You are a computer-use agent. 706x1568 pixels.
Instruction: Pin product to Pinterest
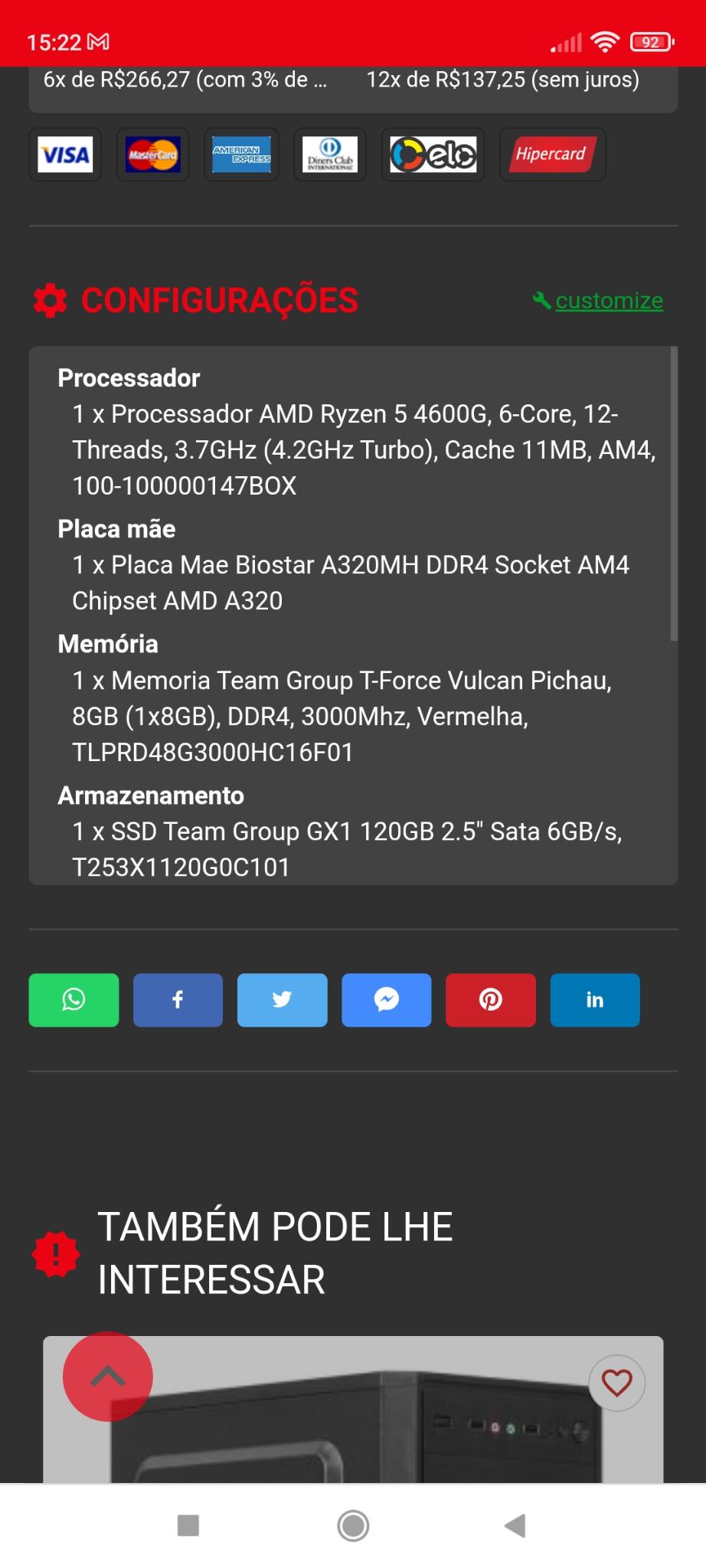(x=490, y=1000)
